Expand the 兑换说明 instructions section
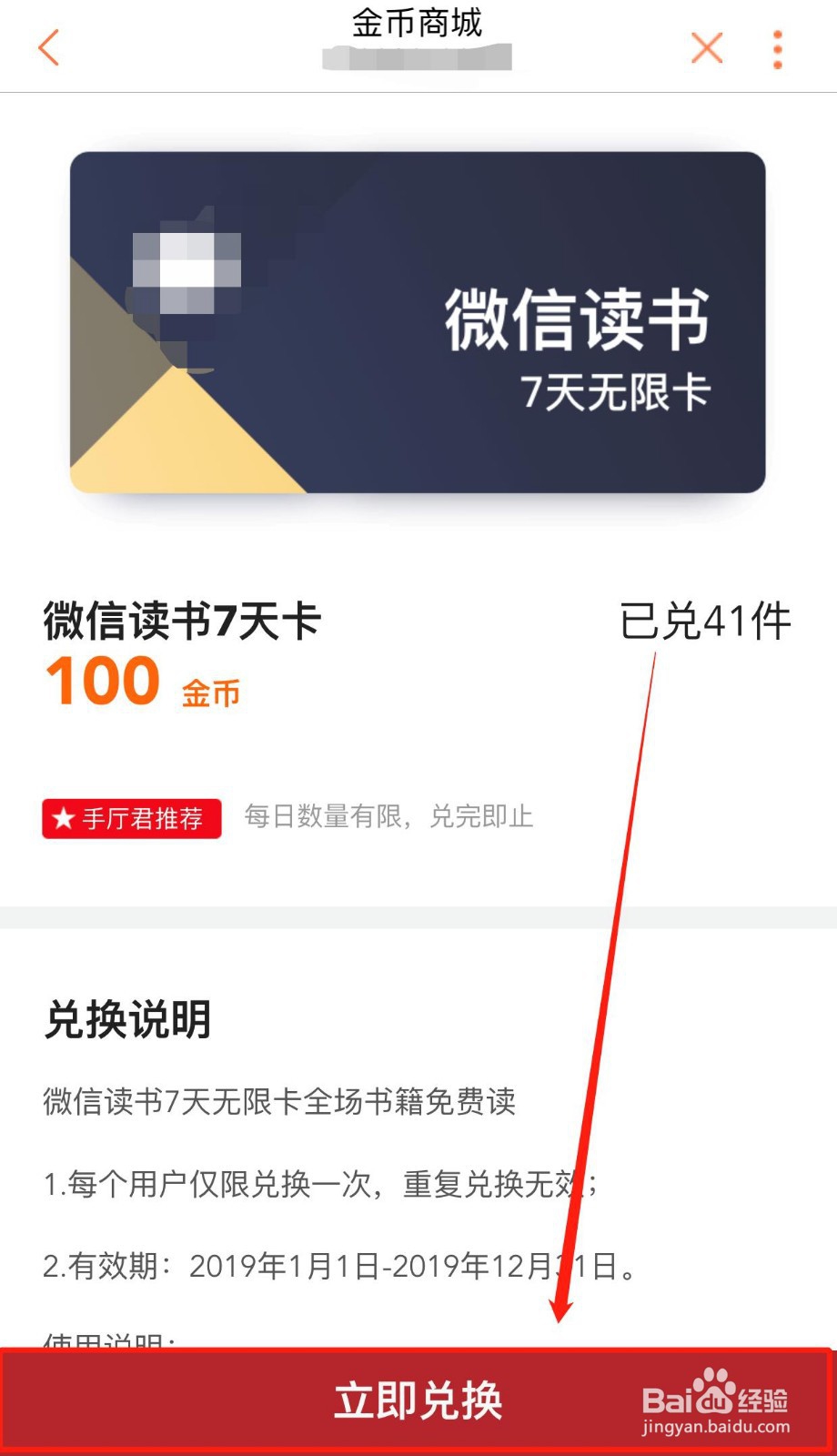This screenshot has height=1456, width=837. [126, 1019]
